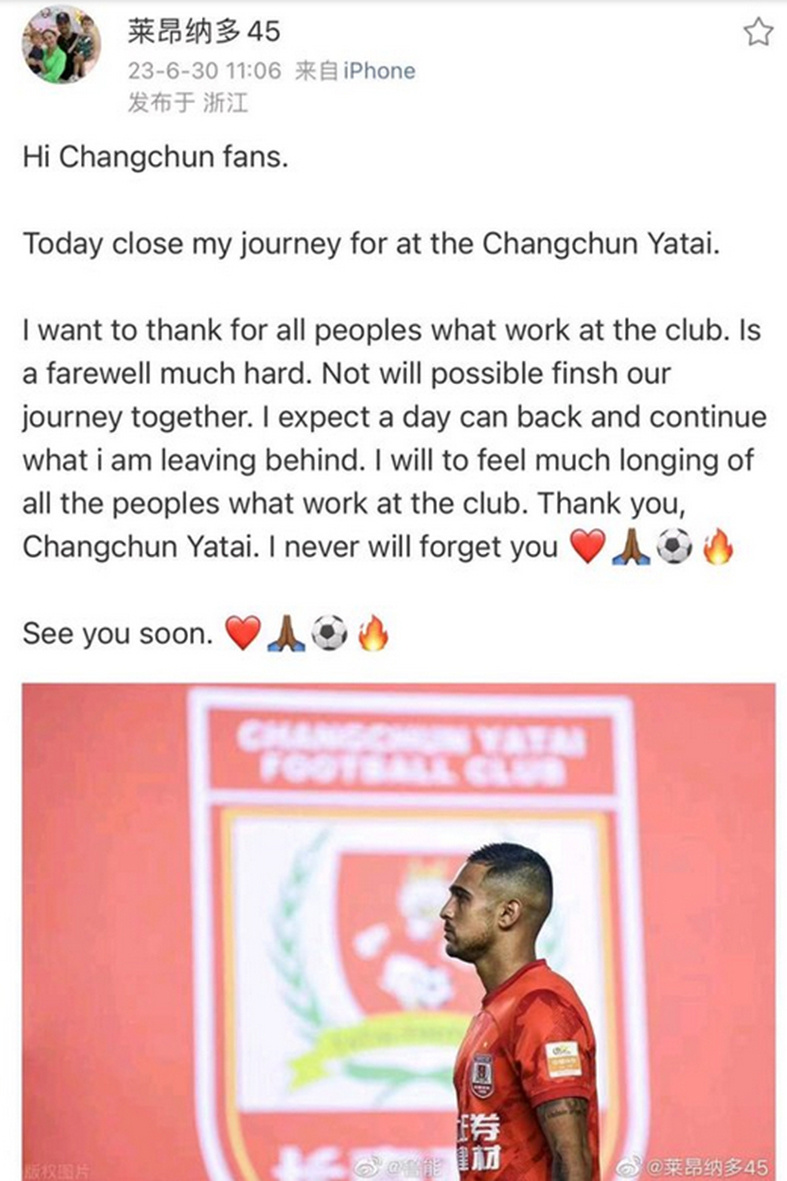The image size is (787, 1181).
Task: Favorite this post with the star icon
Action: pos(758,32)
